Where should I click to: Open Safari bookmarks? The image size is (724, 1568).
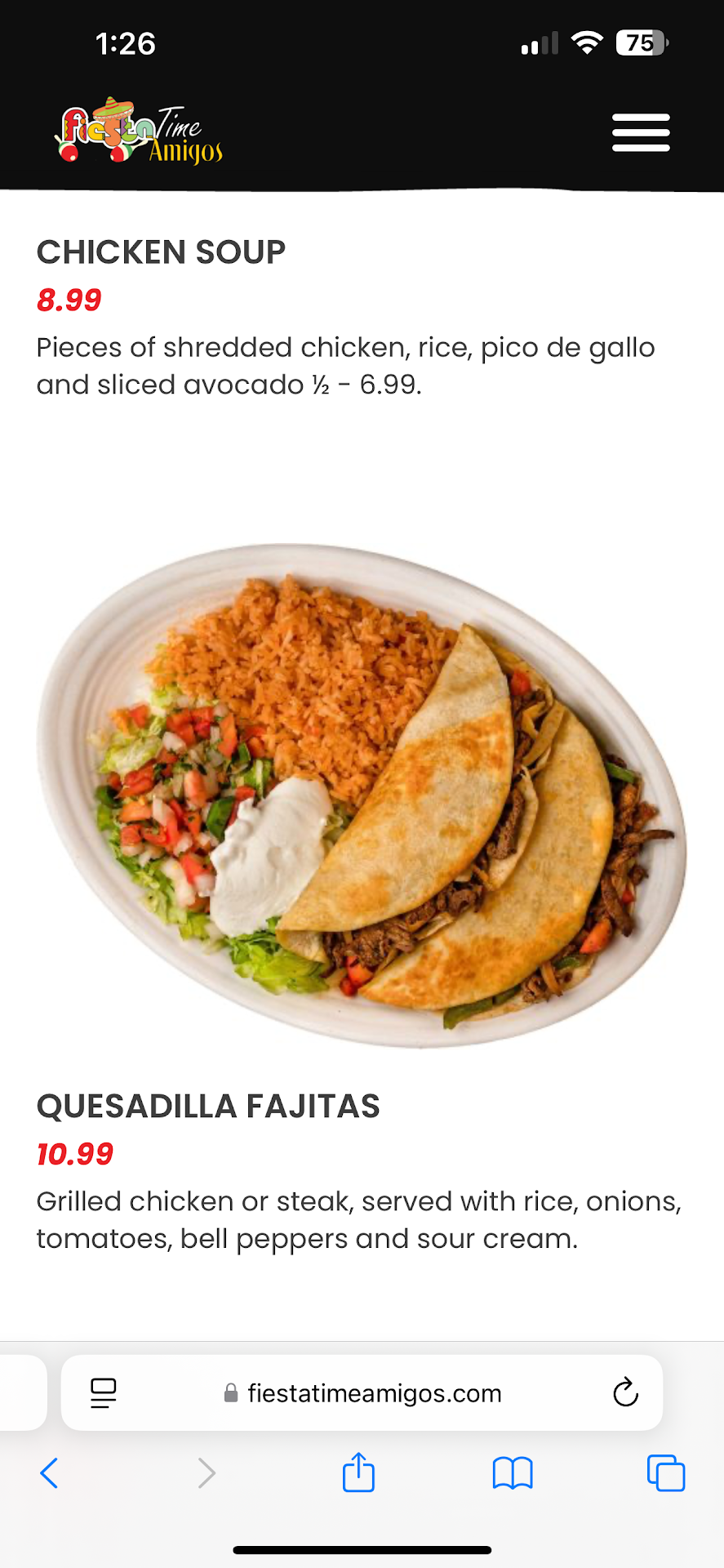click(x=512, y=1473)
